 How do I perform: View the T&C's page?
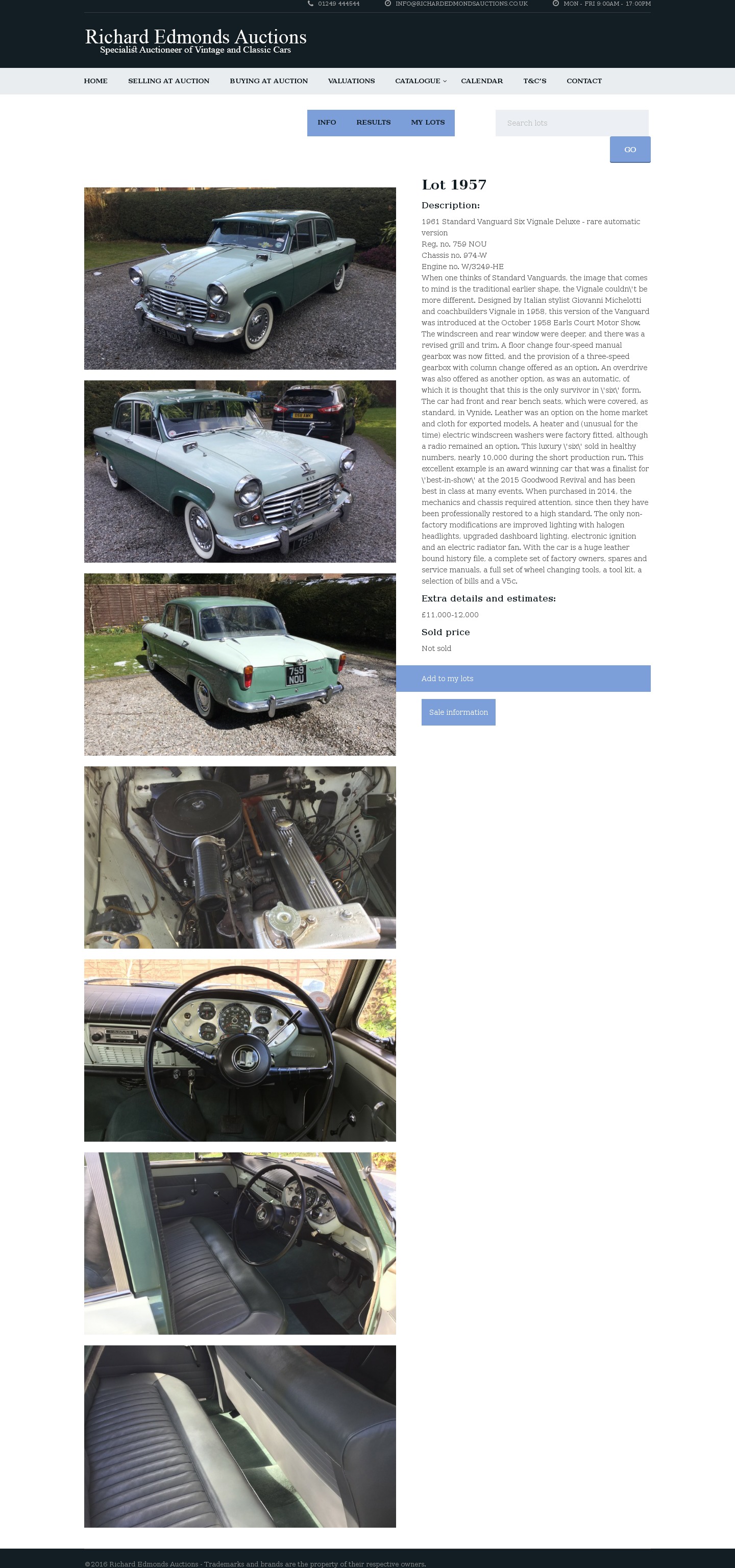click(x=534, y=81)
